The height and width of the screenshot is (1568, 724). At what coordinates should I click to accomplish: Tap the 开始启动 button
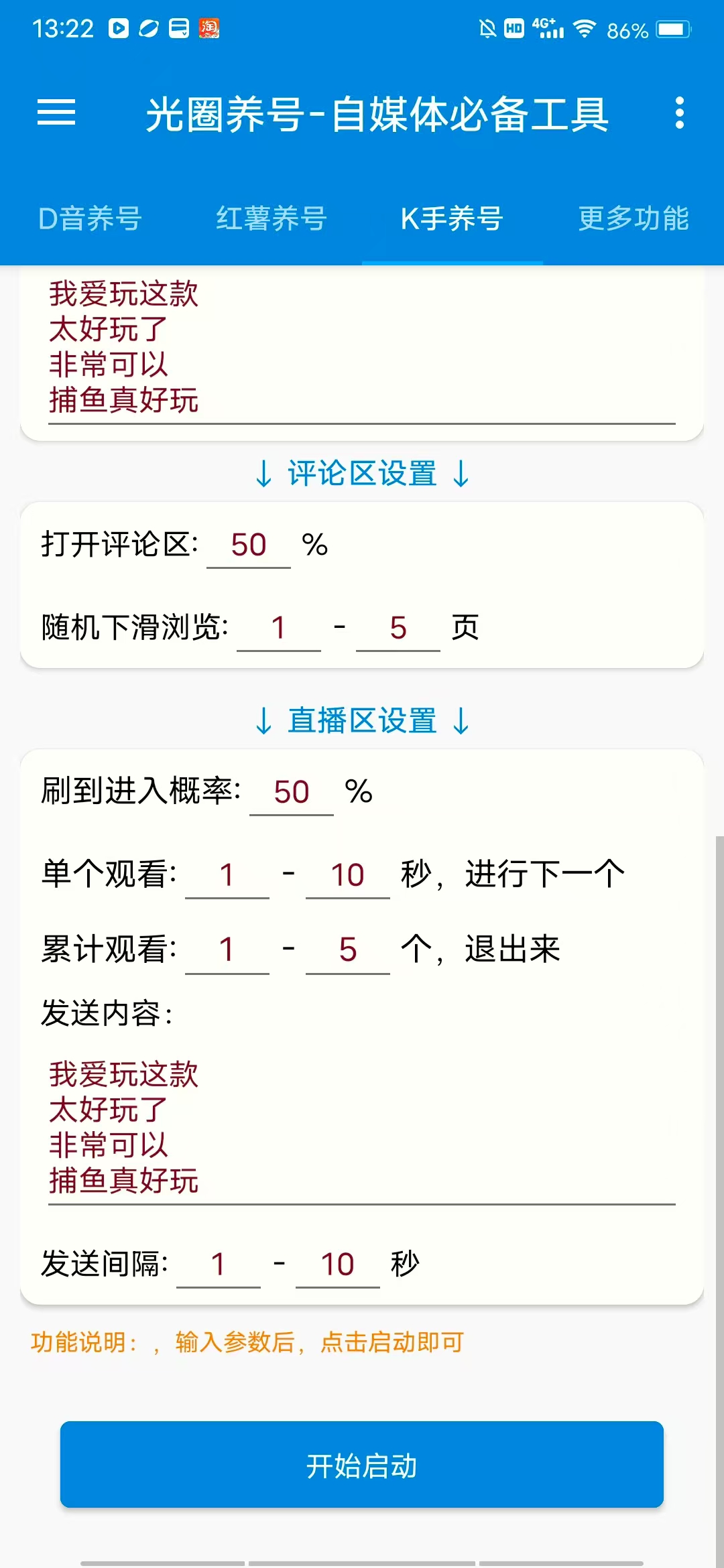coord(362,1465)
